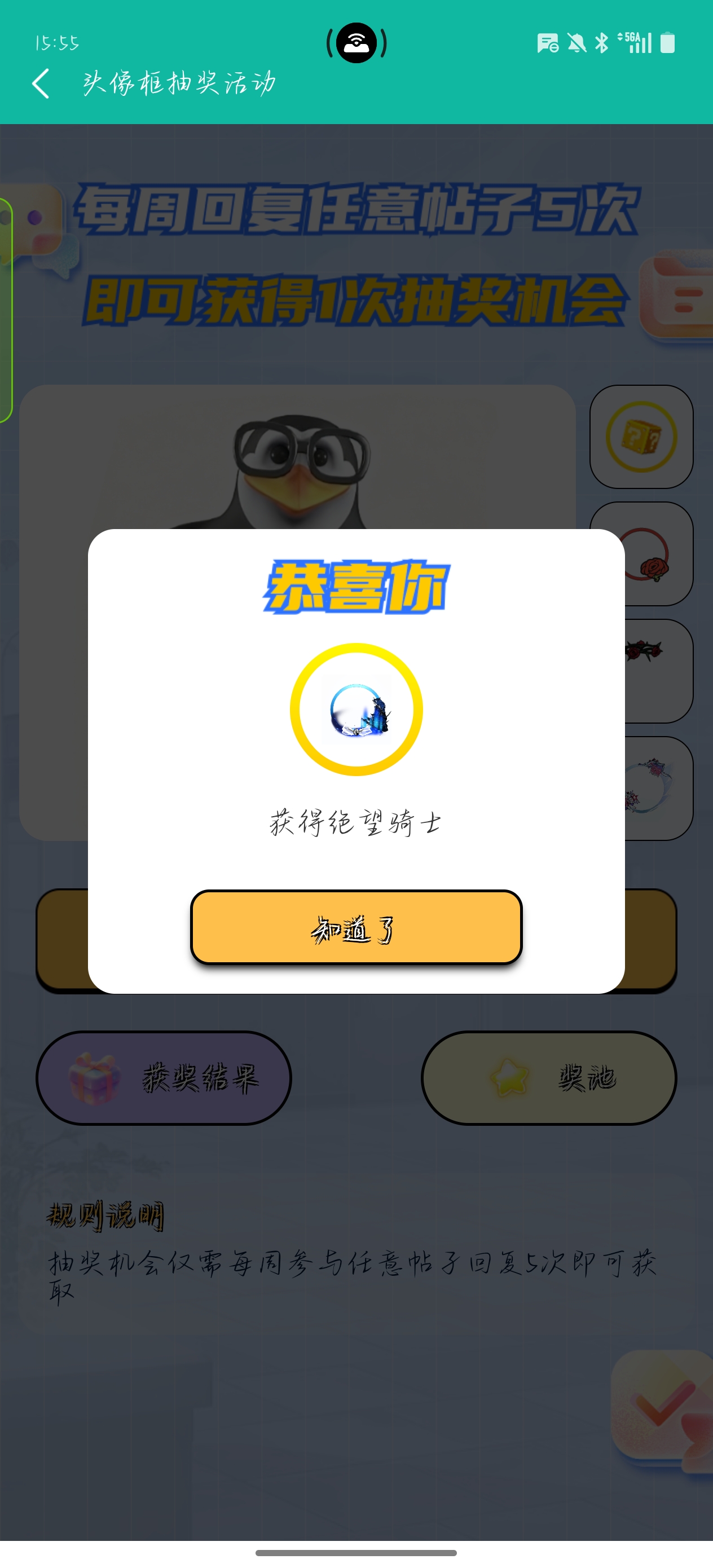This screenshot has width=713, height=1568.
Task: Tap the battery icon in the status bar
Action: pos(668,43)
